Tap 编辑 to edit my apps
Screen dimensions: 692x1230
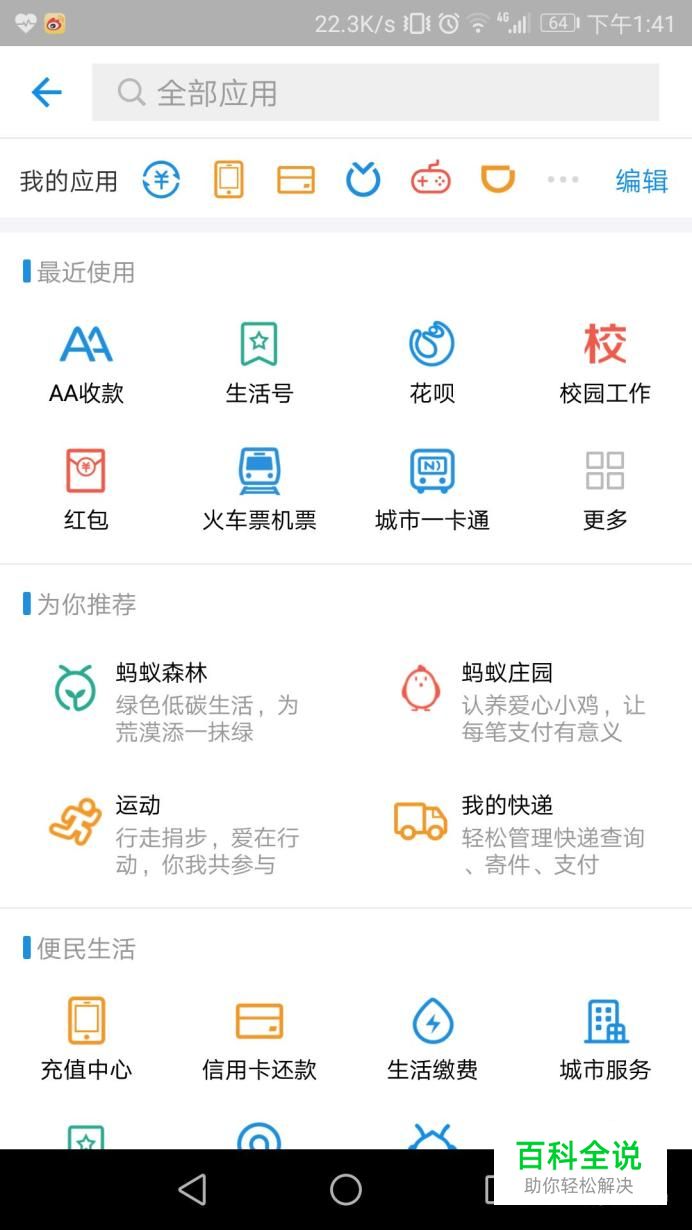click(641, 181)
